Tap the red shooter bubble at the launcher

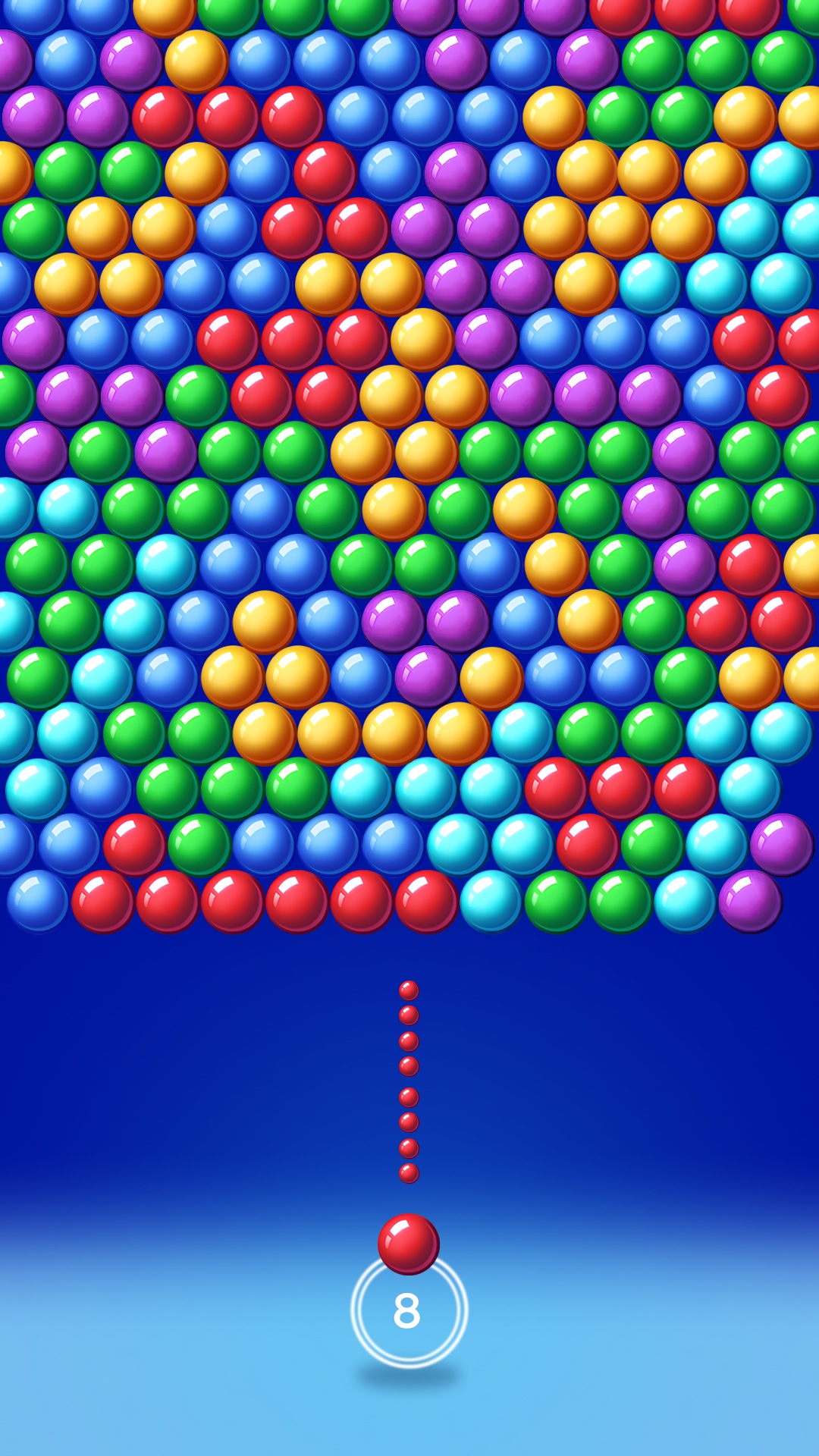[x=408, y=1244]
